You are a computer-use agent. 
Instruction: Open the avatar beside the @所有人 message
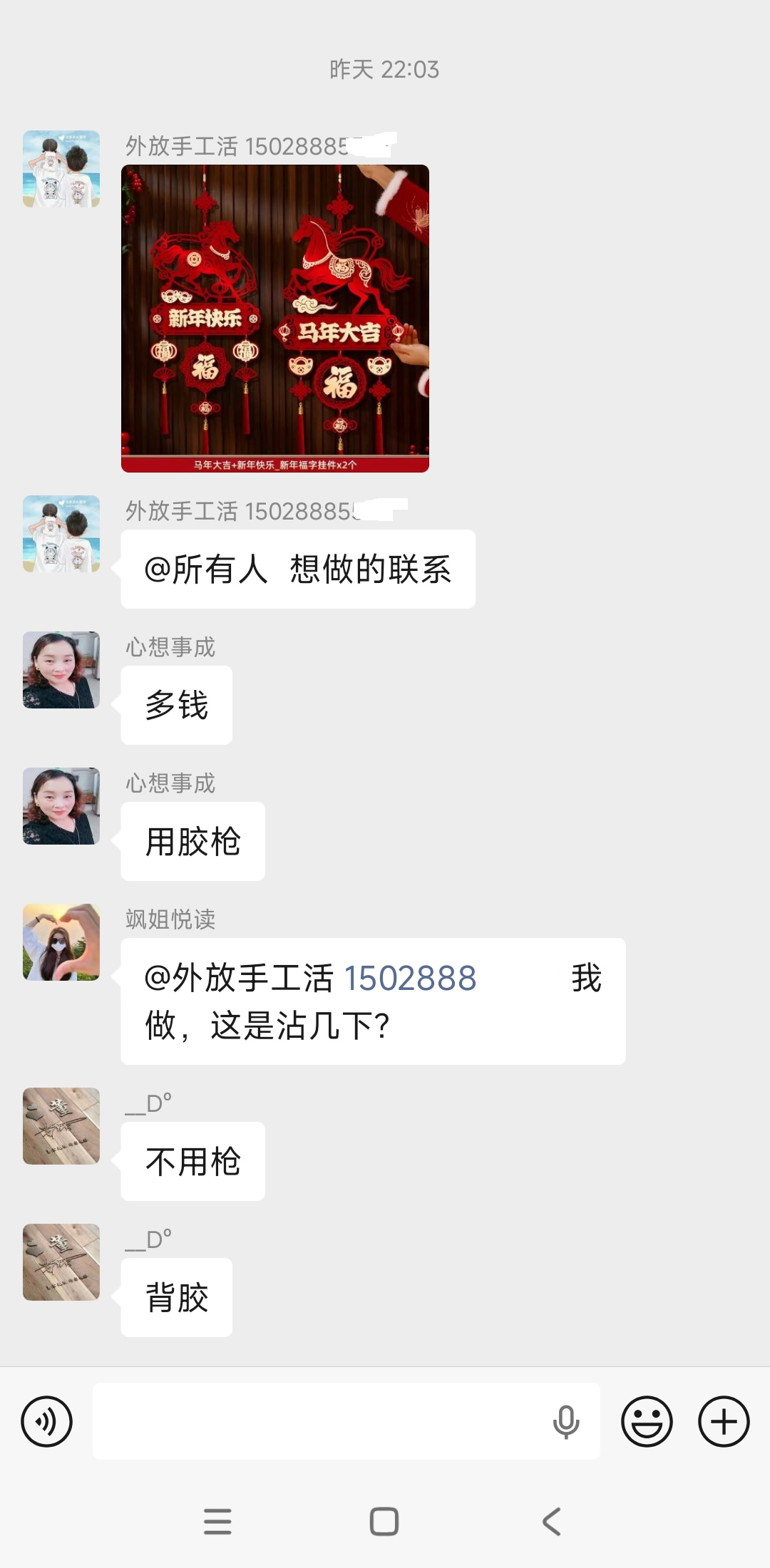[x=61, y=534]
